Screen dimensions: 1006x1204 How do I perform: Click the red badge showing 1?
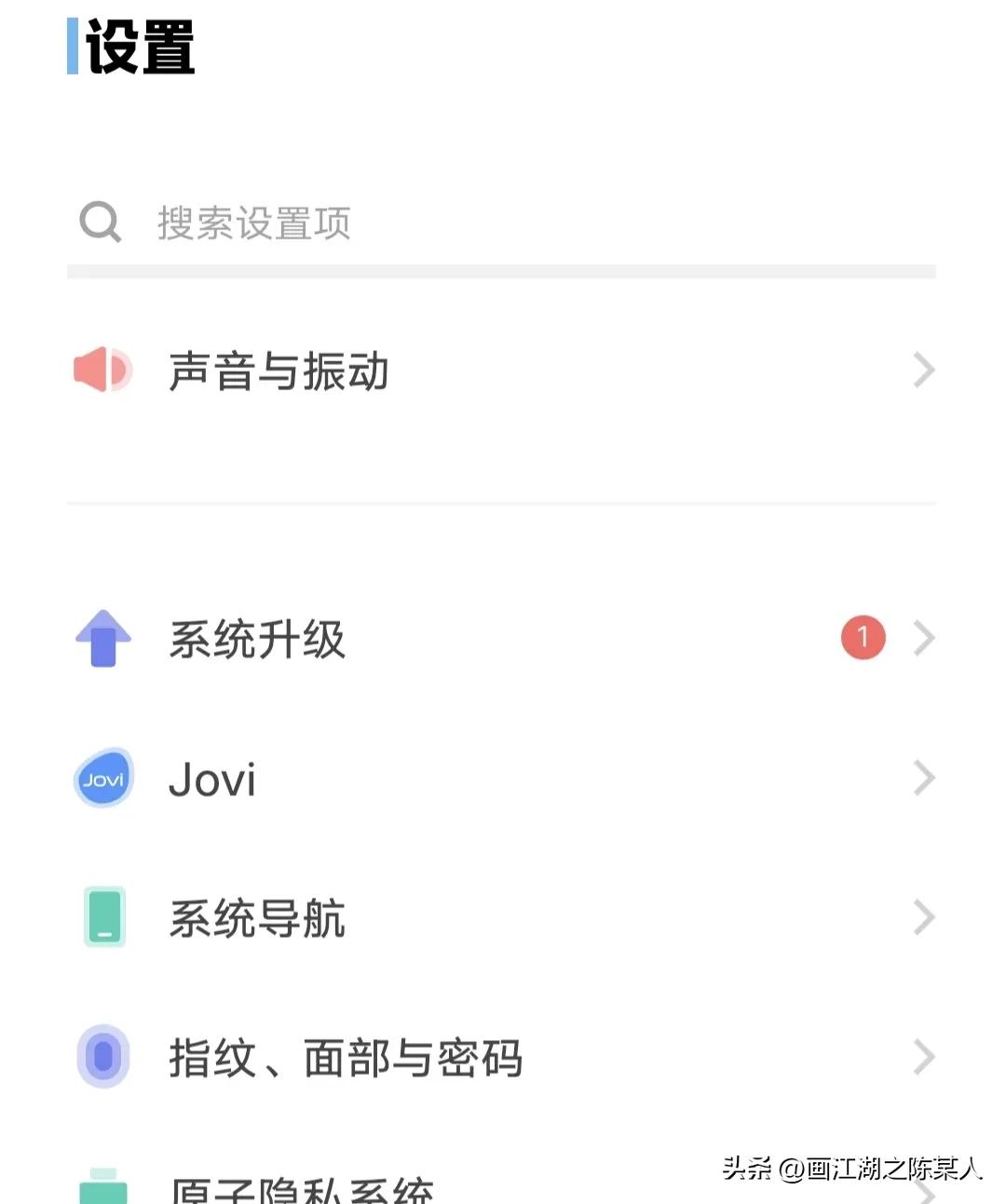pyautogui.click(x=863, y=637)
